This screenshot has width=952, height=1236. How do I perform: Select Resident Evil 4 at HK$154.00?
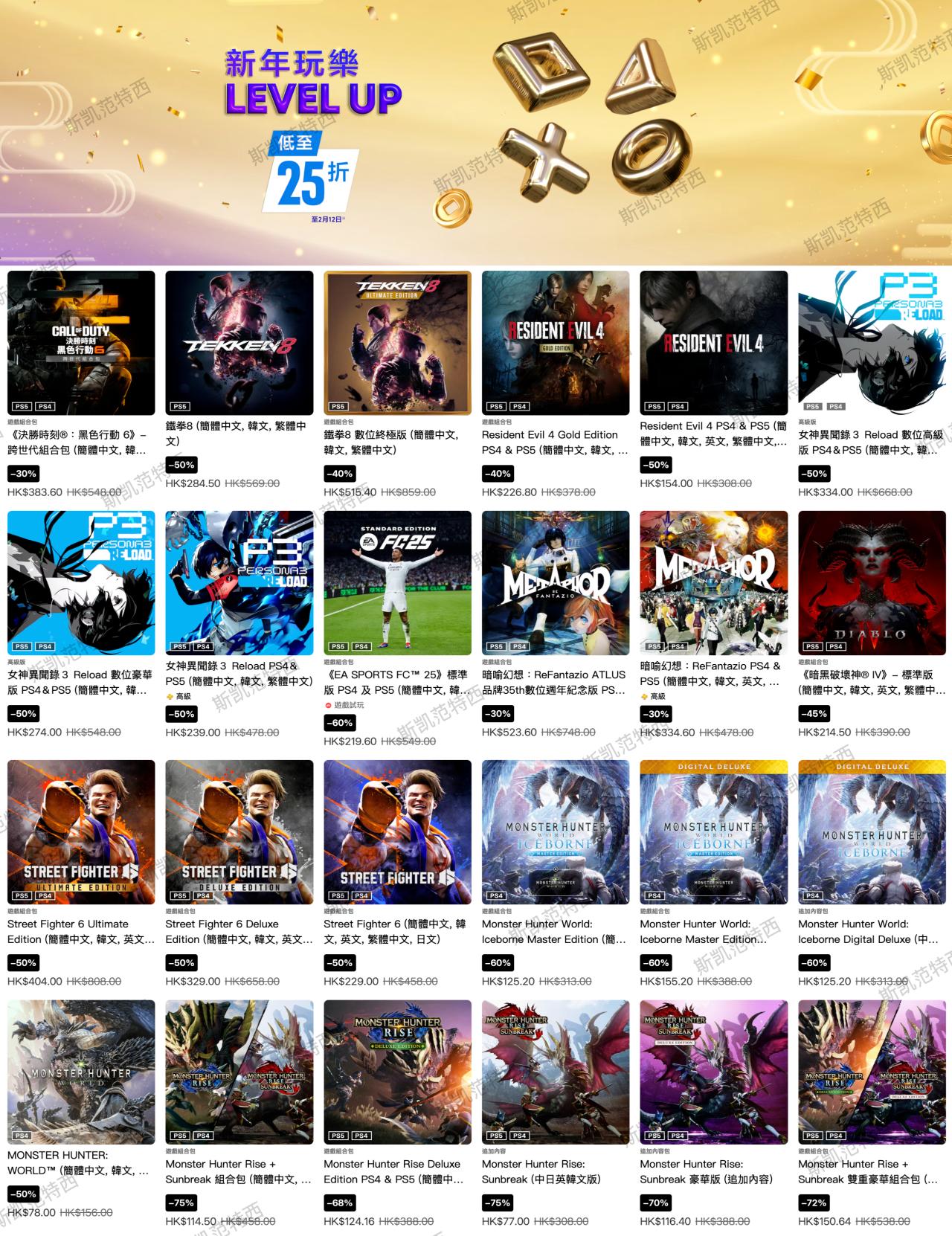pyautogui.click(x=714, y=342)
